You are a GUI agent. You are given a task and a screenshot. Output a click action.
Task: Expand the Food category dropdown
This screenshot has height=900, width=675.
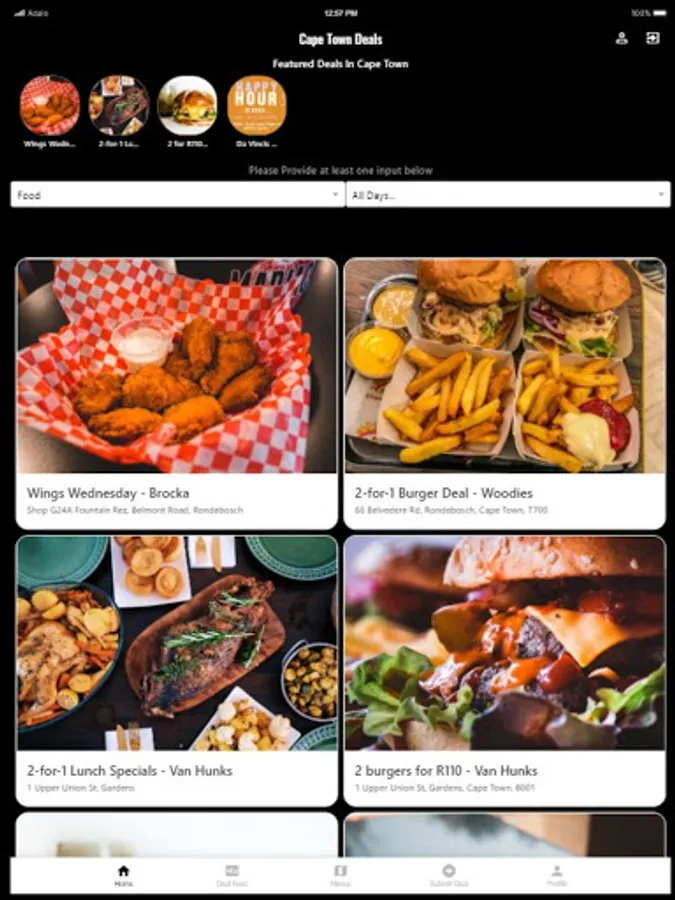(x=177, y=195)
